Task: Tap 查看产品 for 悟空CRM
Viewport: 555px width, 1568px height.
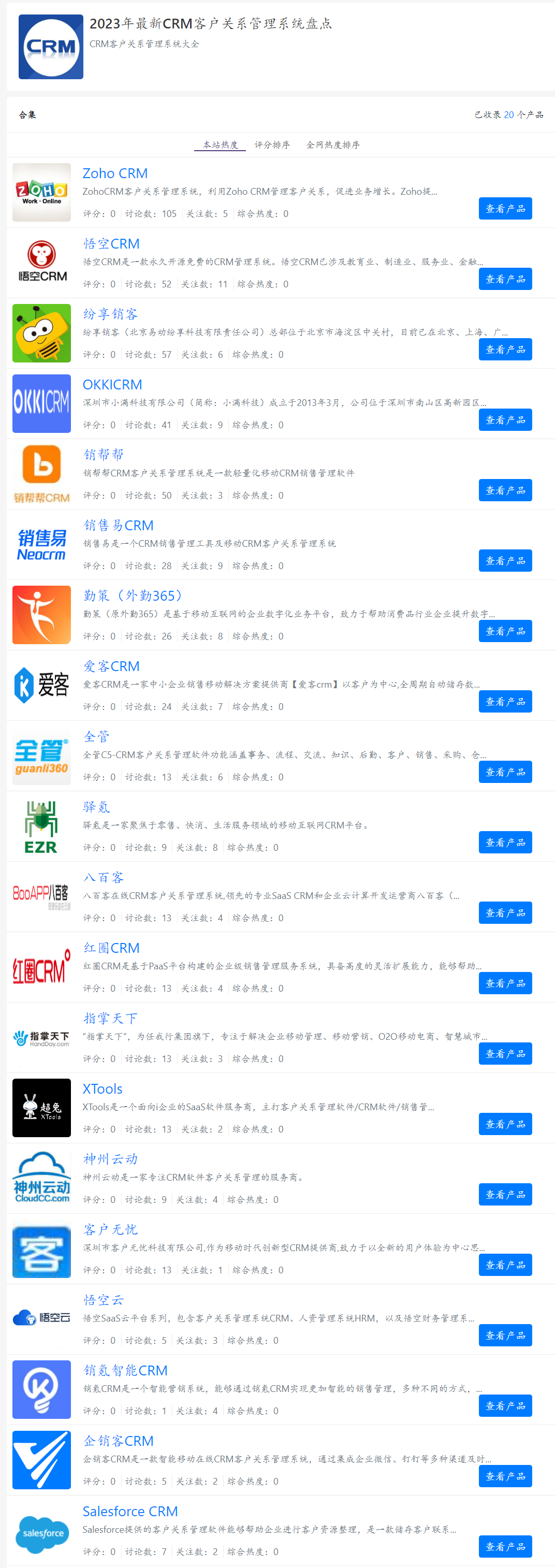Action: pyautogui.click(x=504, y=280)
